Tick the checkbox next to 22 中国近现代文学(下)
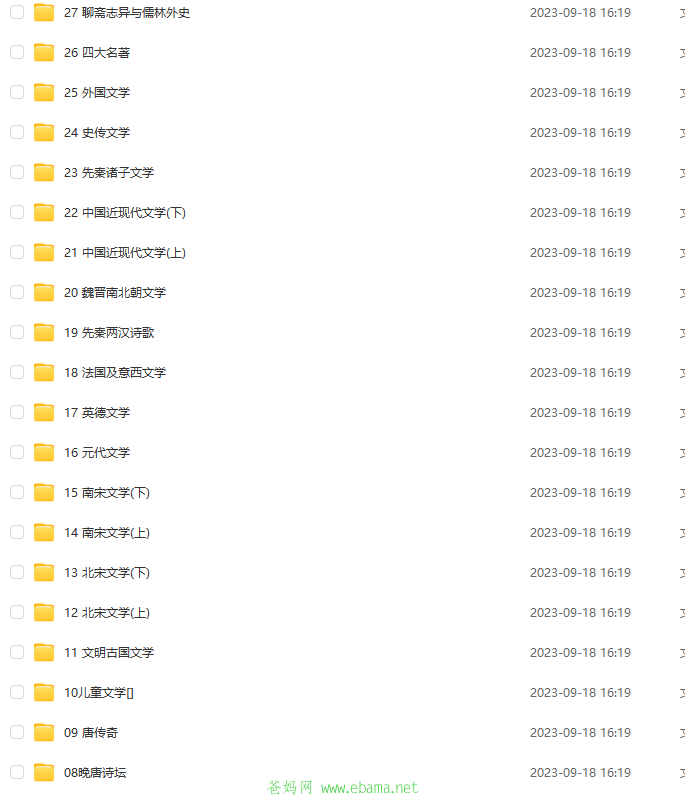 click(17, 212)
